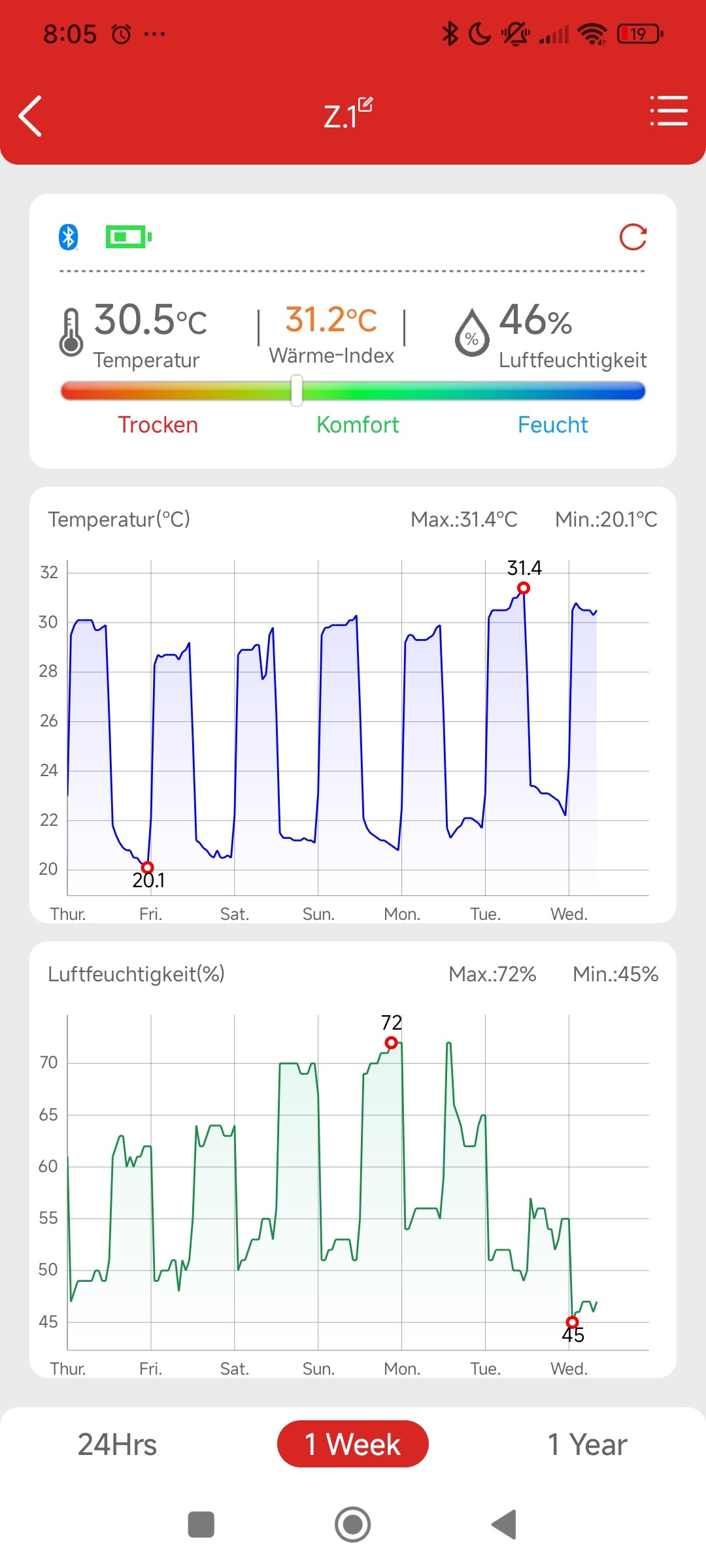This screenshot has width=706, height=1568.
Task: Refresh the sensor readings
Action: coord(633,237)
